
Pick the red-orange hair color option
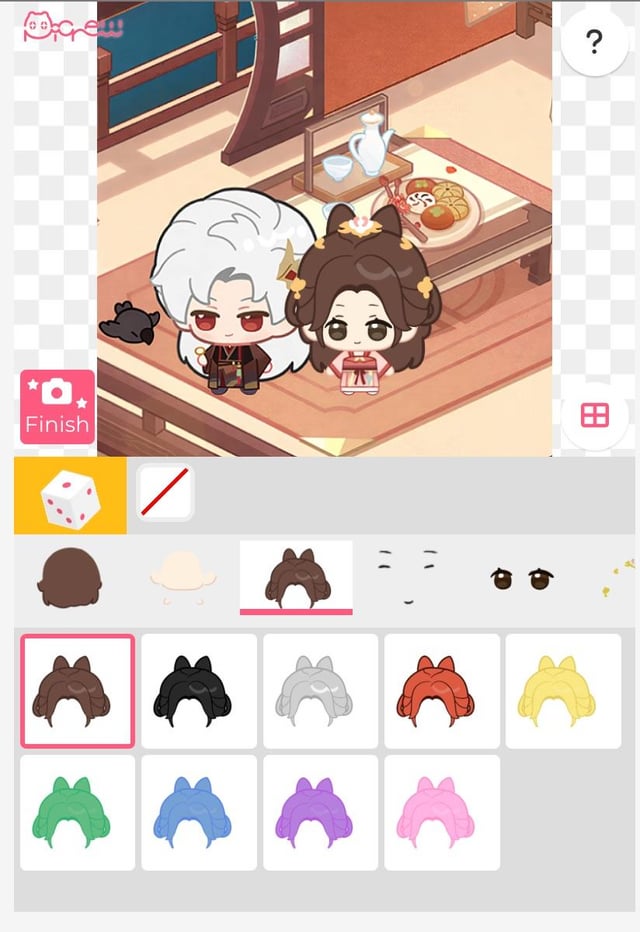pos(442,691)
